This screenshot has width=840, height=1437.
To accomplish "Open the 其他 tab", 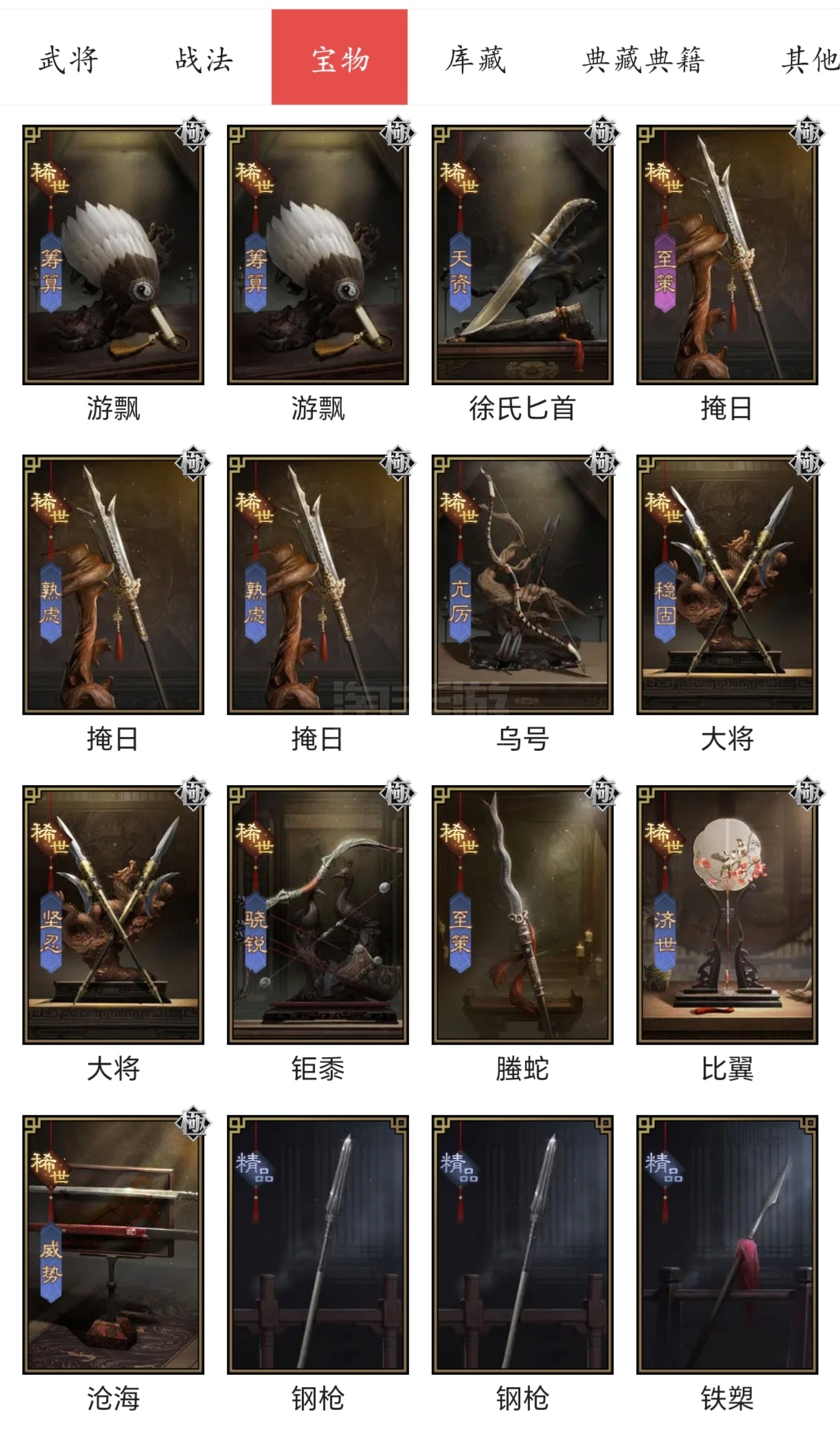I will click(x=809, y=60).
